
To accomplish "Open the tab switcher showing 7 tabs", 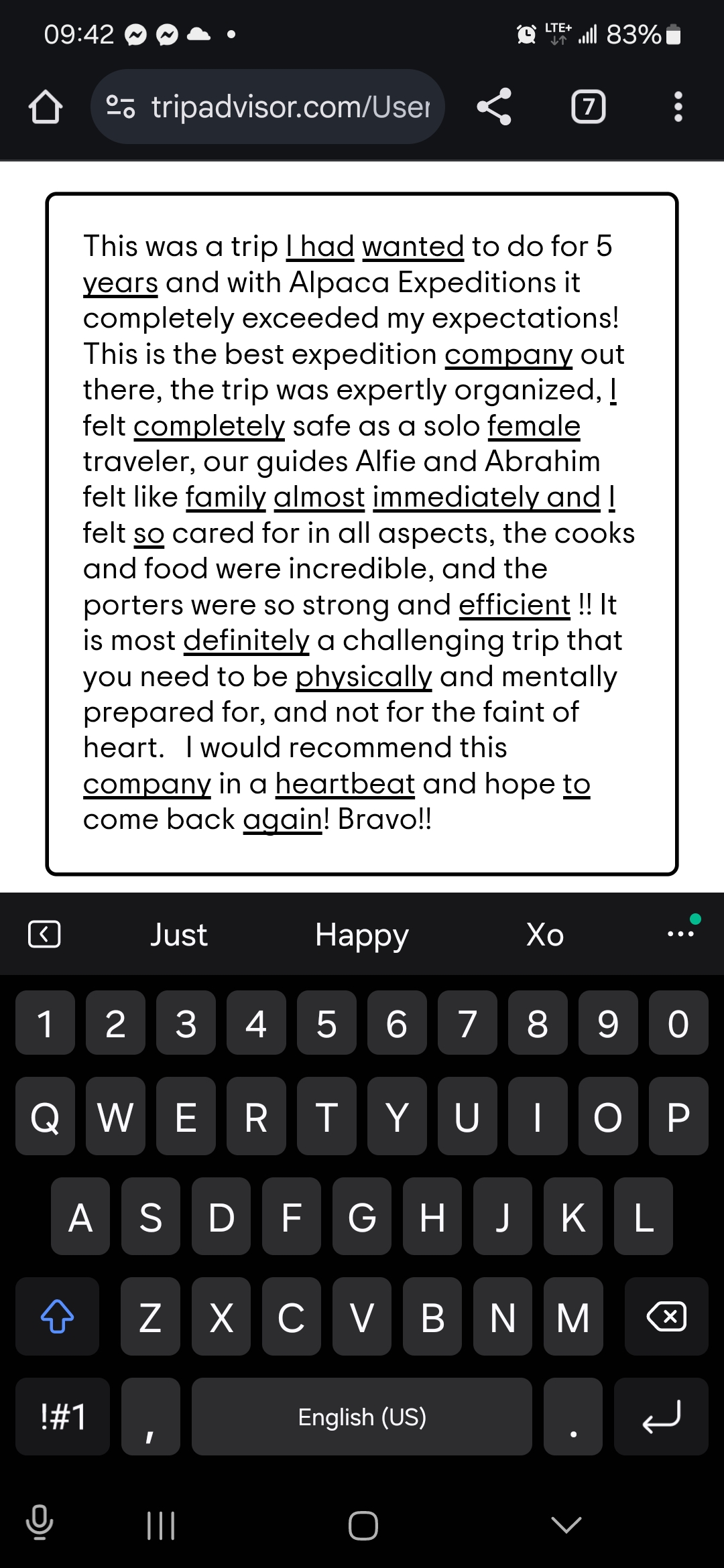I will click(x=588, y=107).
